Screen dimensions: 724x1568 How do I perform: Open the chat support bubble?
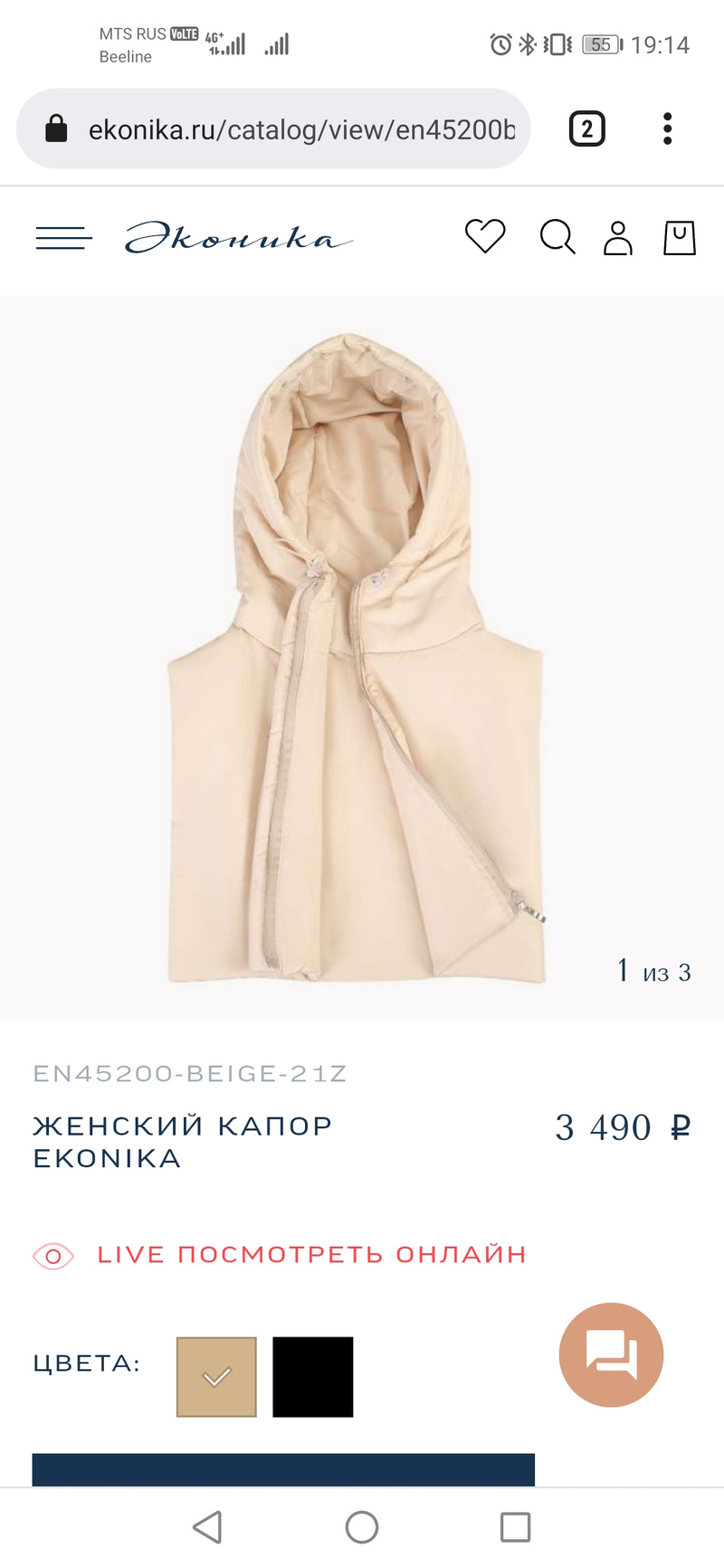(x=612, y=1354)
